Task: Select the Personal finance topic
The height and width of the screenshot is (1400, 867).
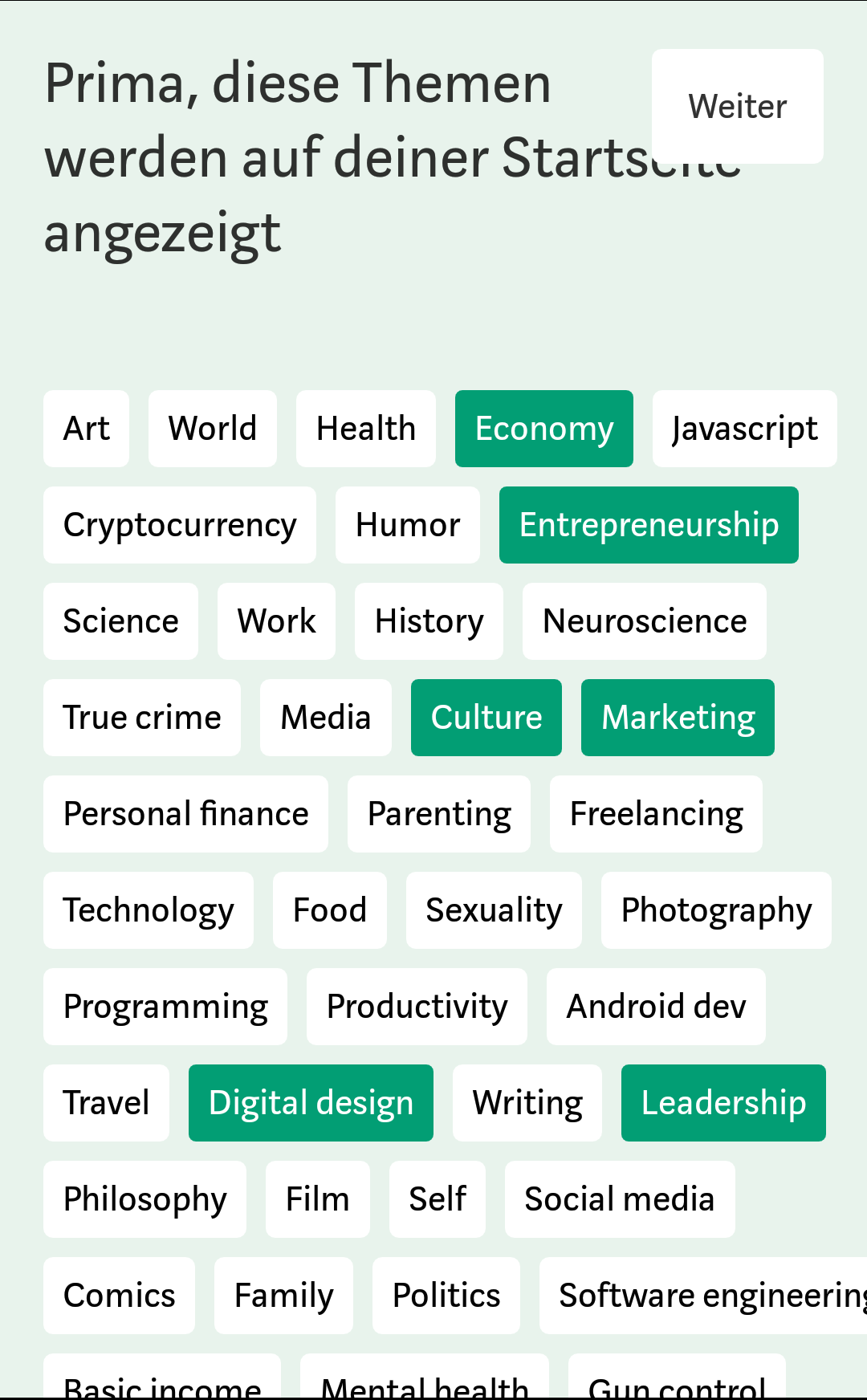Action: pyautogui.click(x=185, y=813)
